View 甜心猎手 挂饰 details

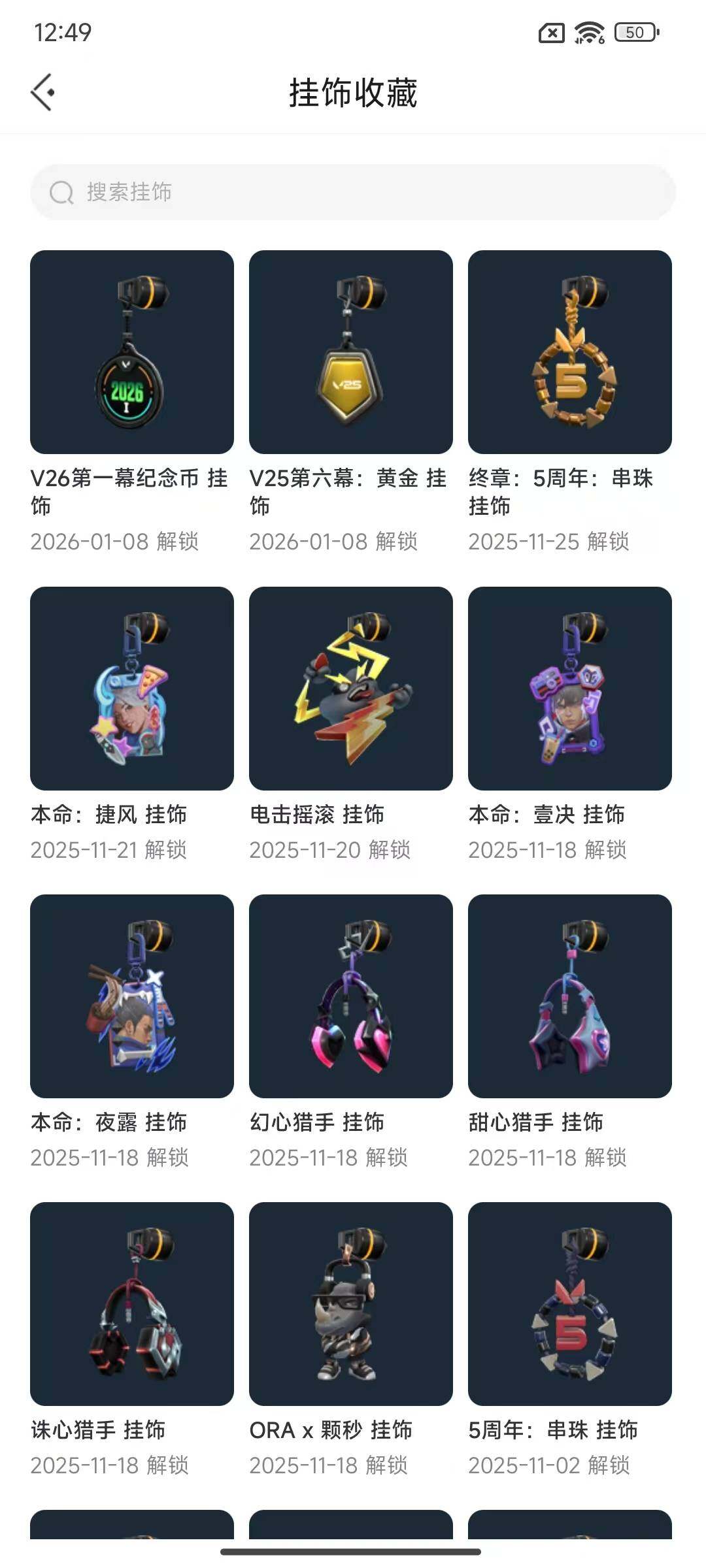tap(570, 996)
